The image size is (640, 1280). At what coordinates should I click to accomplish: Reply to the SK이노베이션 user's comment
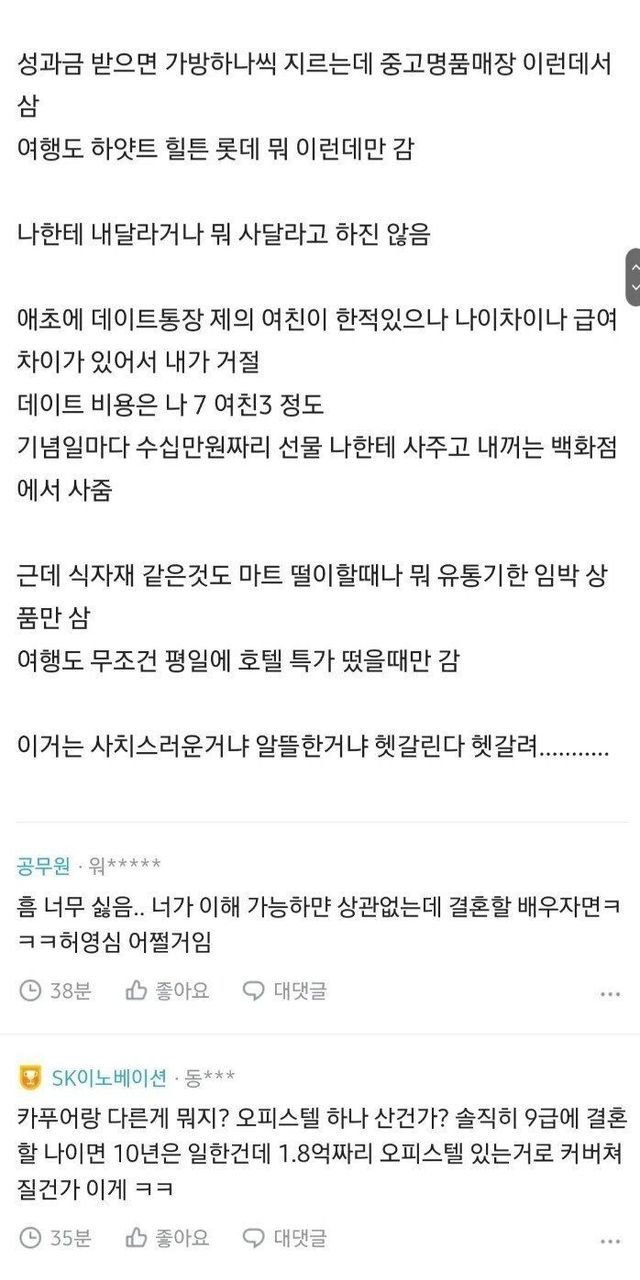pyautogui.click(x=285, y=1239)
